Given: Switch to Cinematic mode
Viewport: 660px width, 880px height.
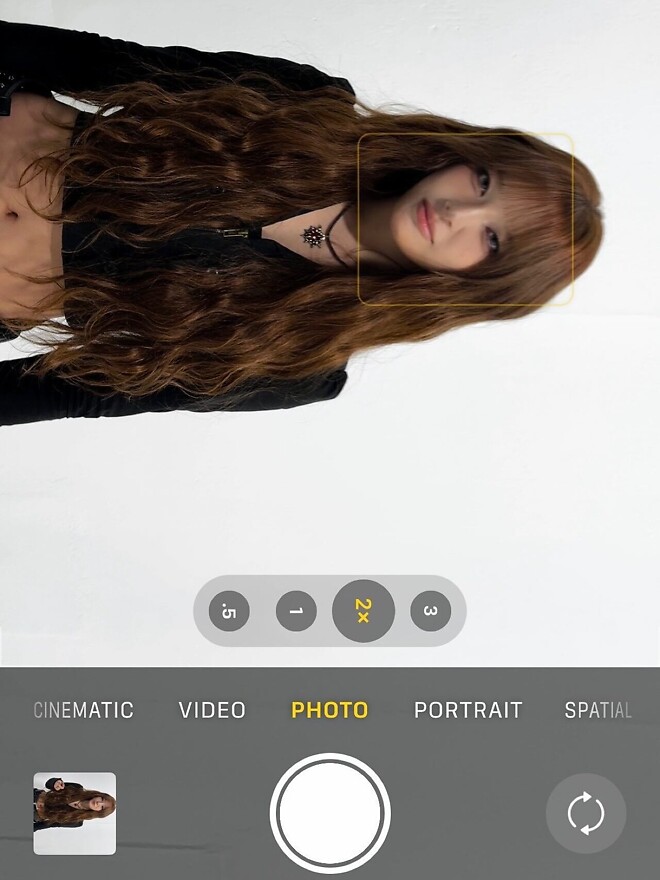Looking at the screenshot, I should click(x=83, y=710).
